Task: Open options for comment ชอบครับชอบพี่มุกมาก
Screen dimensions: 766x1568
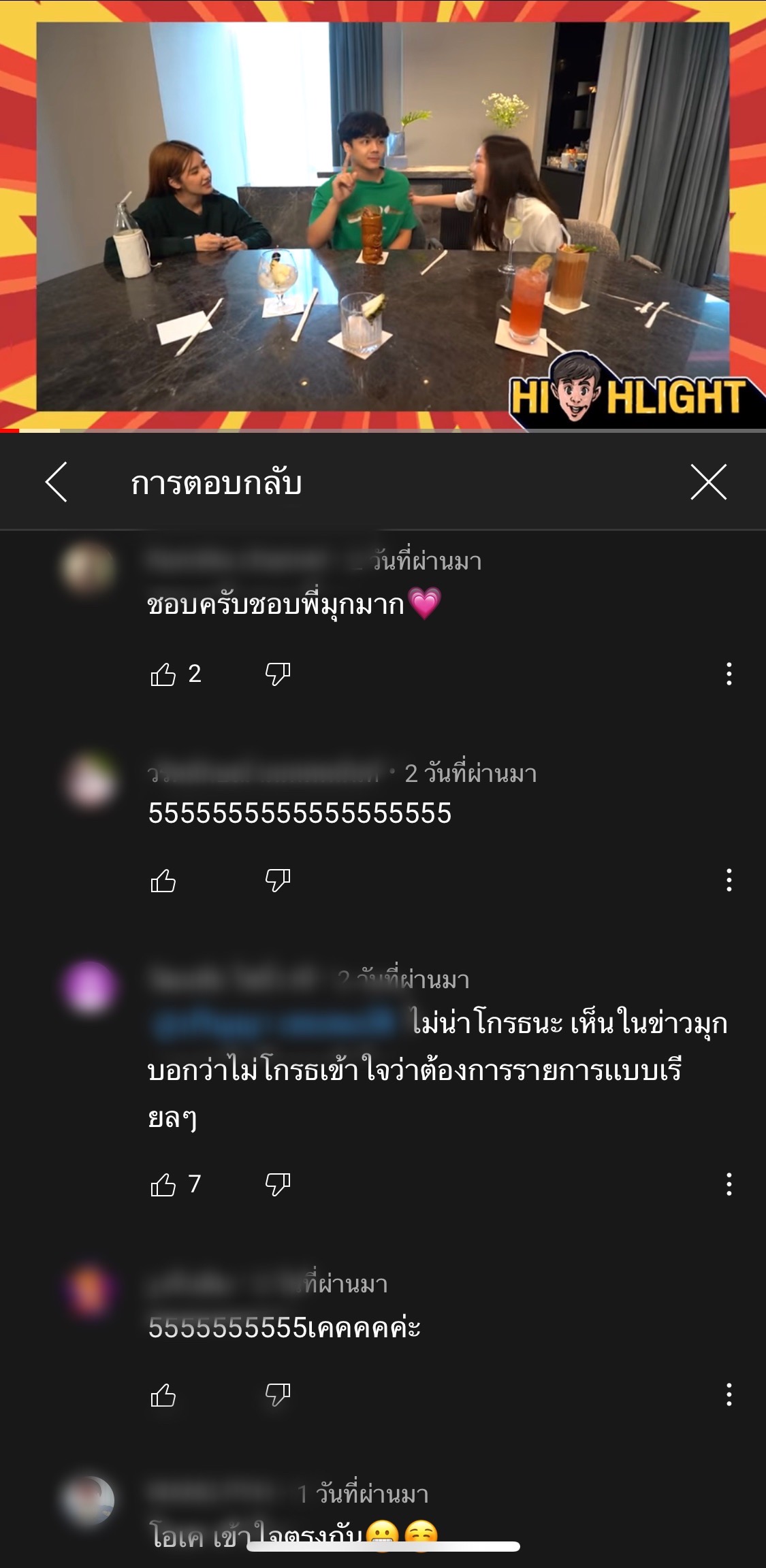Action: [x=729, y=674]
